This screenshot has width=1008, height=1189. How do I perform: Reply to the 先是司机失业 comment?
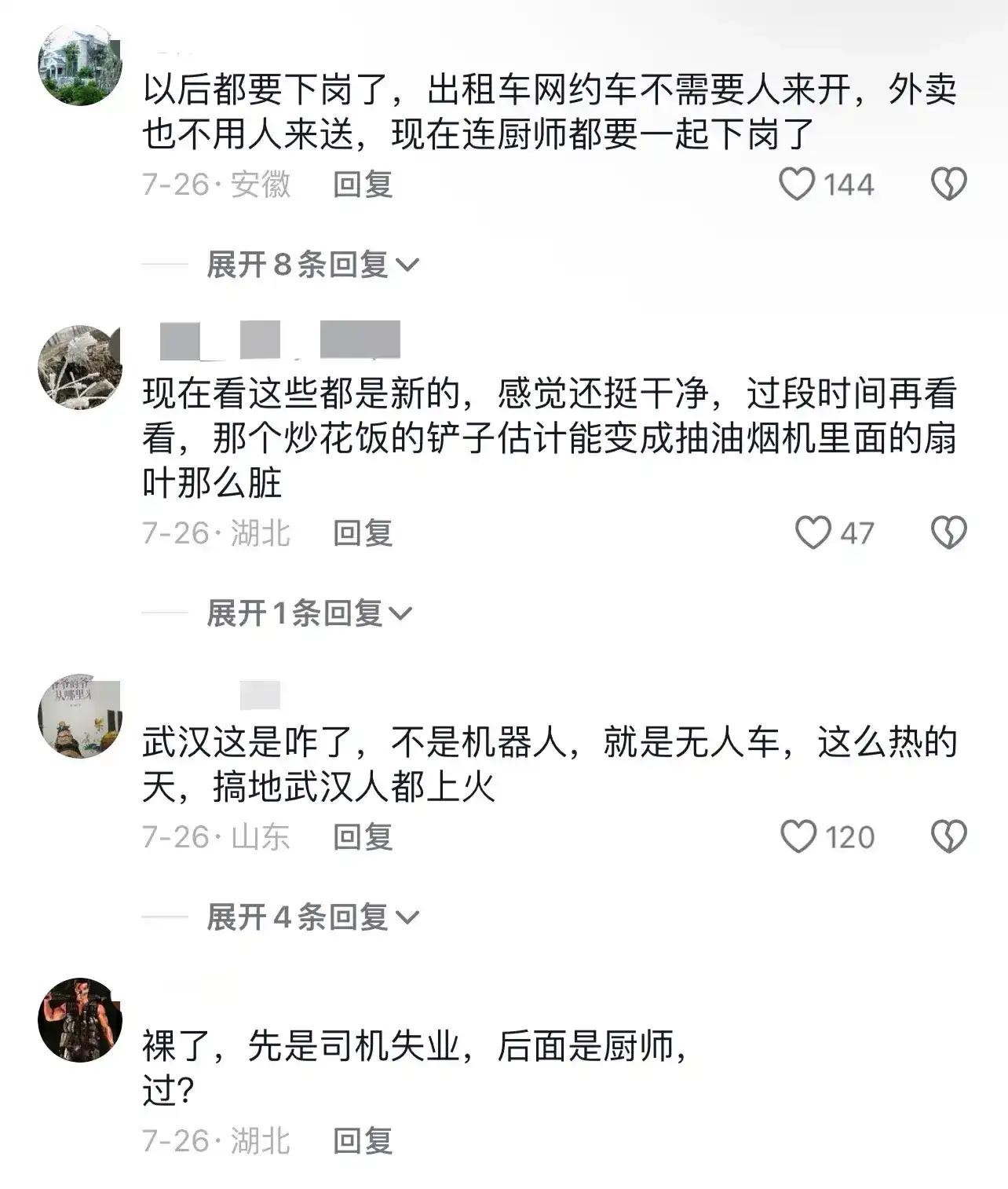pos(363,1141)
